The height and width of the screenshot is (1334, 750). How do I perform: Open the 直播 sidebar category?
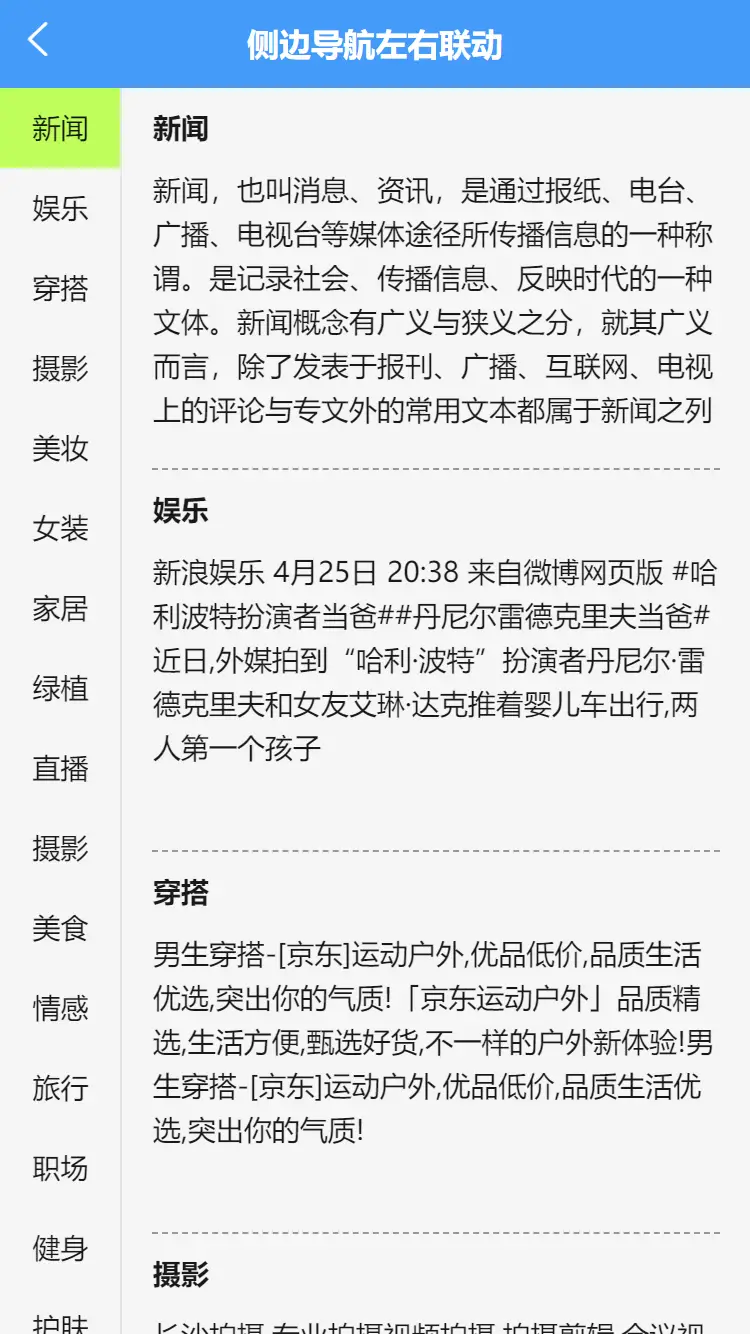pyautogui.click(x=60, y=768)
